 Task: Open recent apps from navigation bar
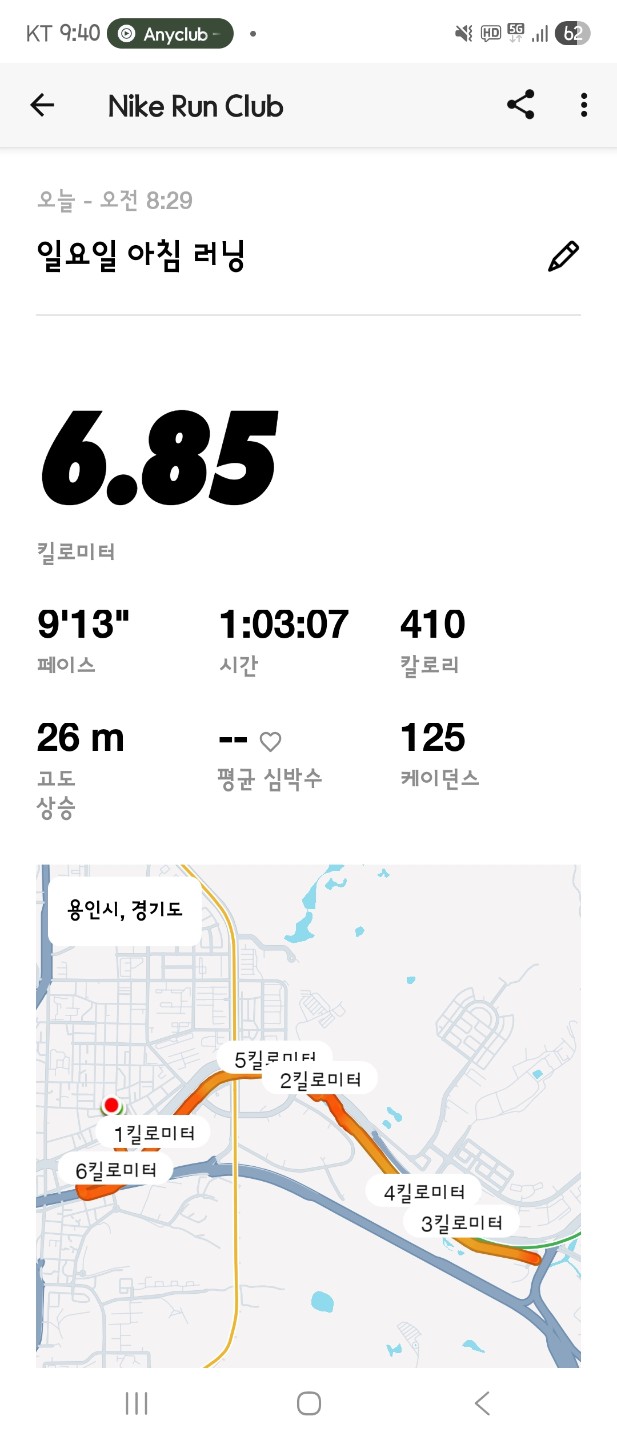coord(137,1403)
